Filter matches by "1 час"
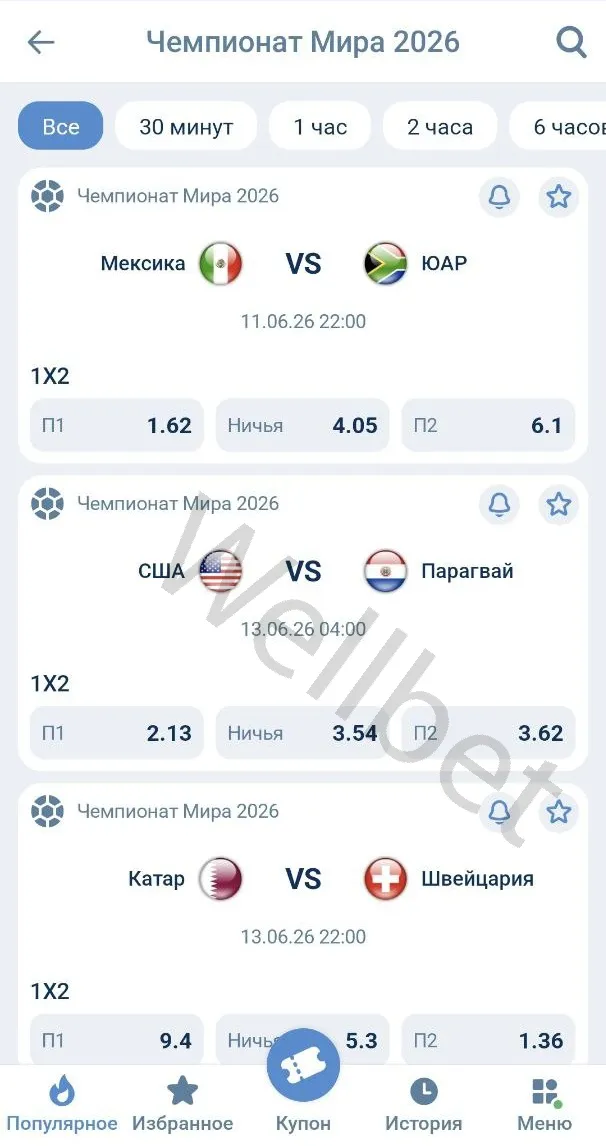Viewport: 606px width, 1146px height. coord(320,127)
